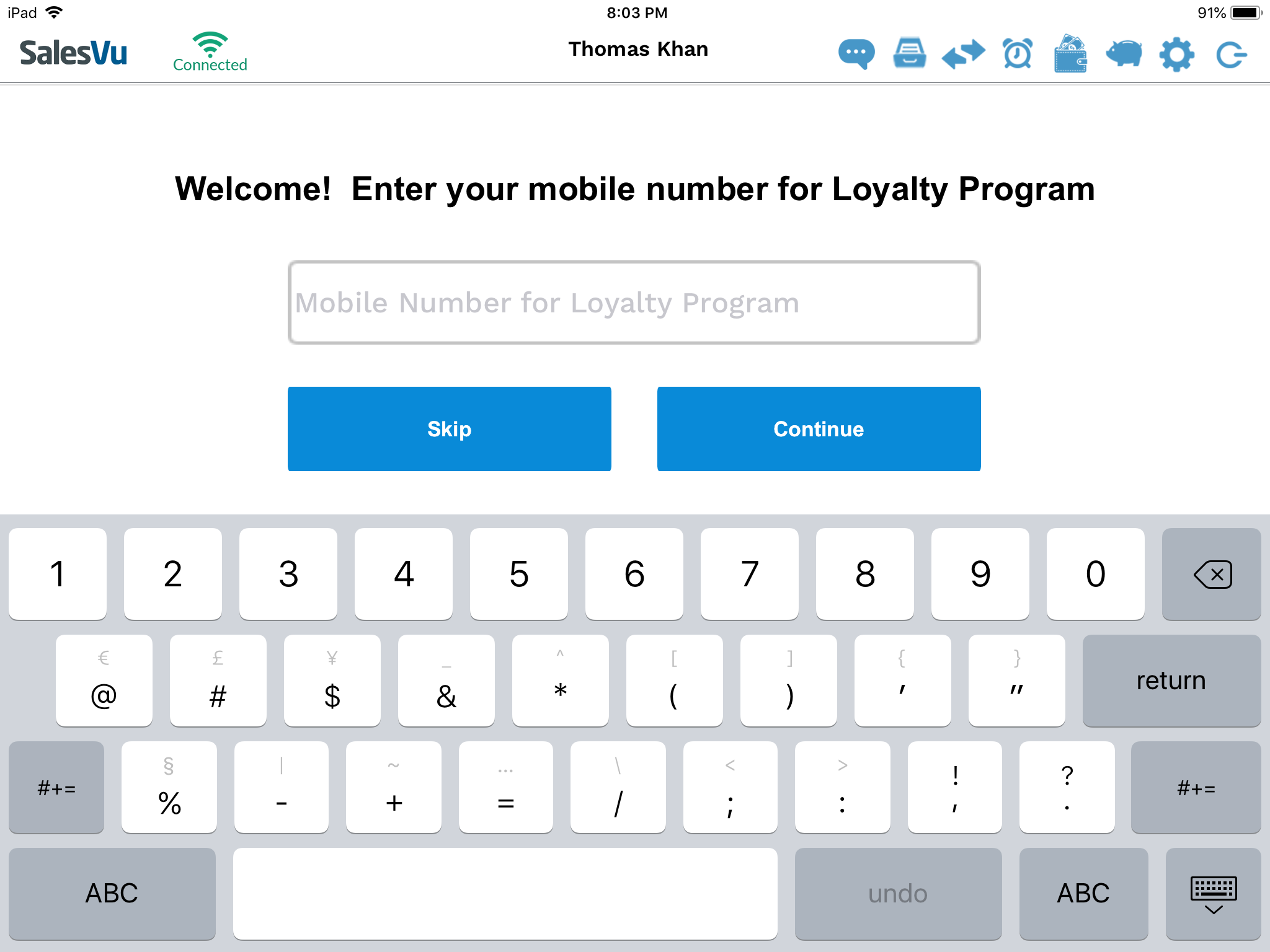The width and height of the screenshot is (1270, 952).
Task: Tap the Continue button
Action: 819,429
